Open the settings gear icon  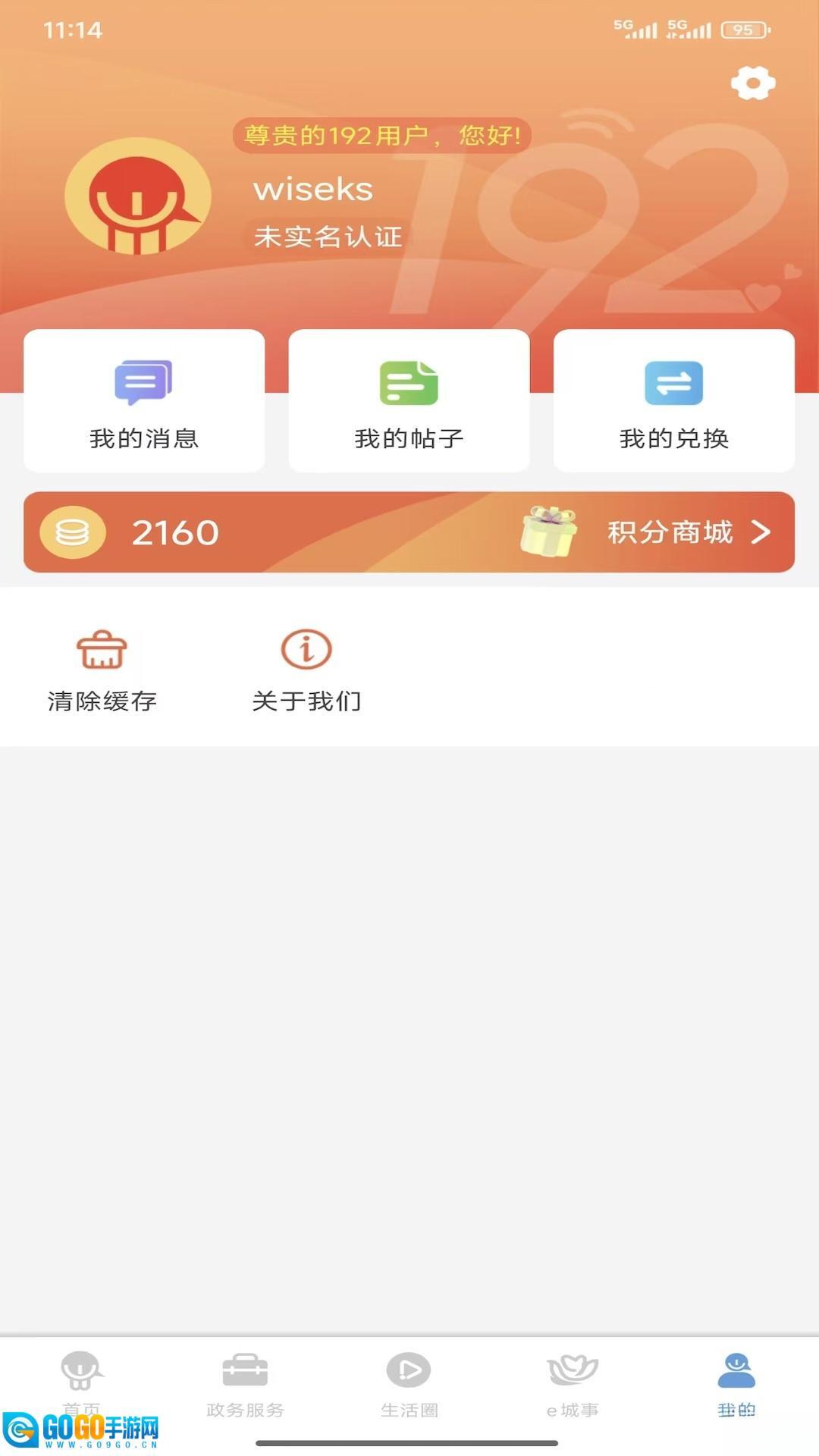pos(753,83)
